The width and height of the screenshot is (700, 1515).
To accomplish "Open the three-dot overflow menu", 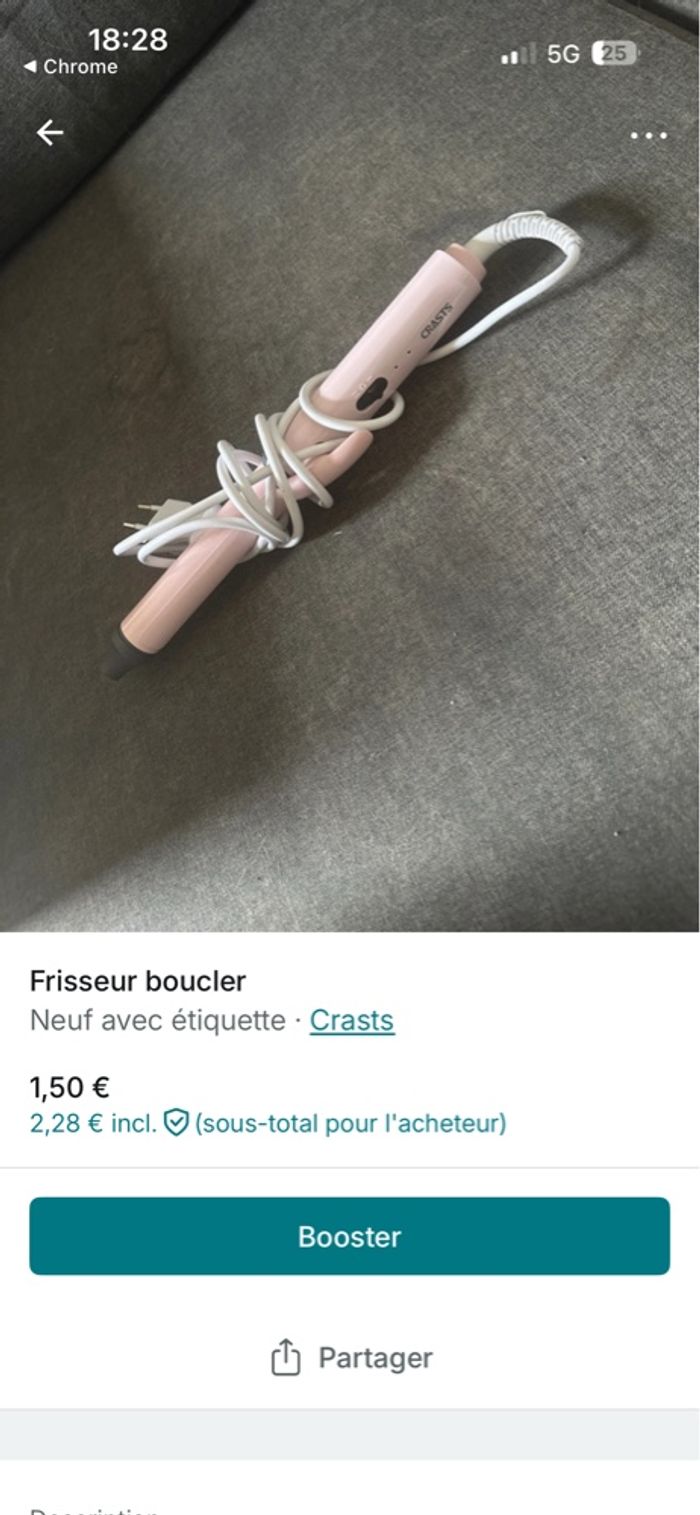I will [648, 135].
